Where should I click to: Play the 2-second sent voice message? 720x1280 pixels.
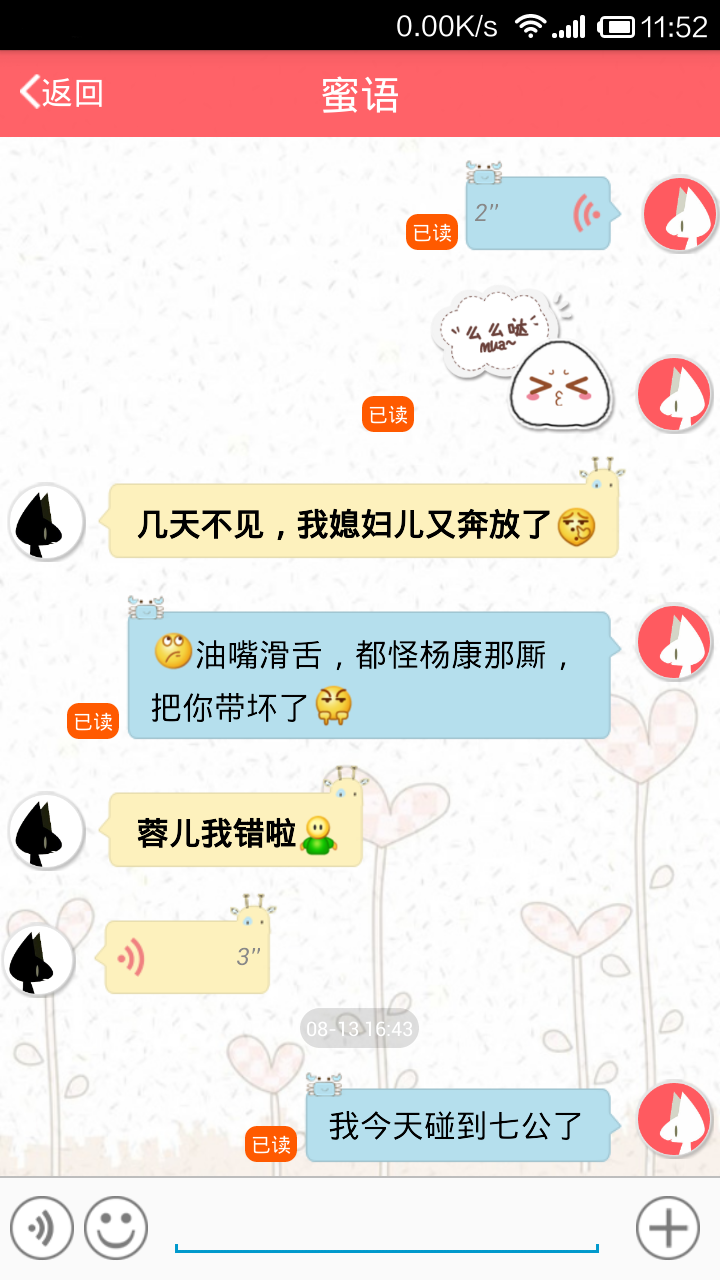tap(538, 213)
